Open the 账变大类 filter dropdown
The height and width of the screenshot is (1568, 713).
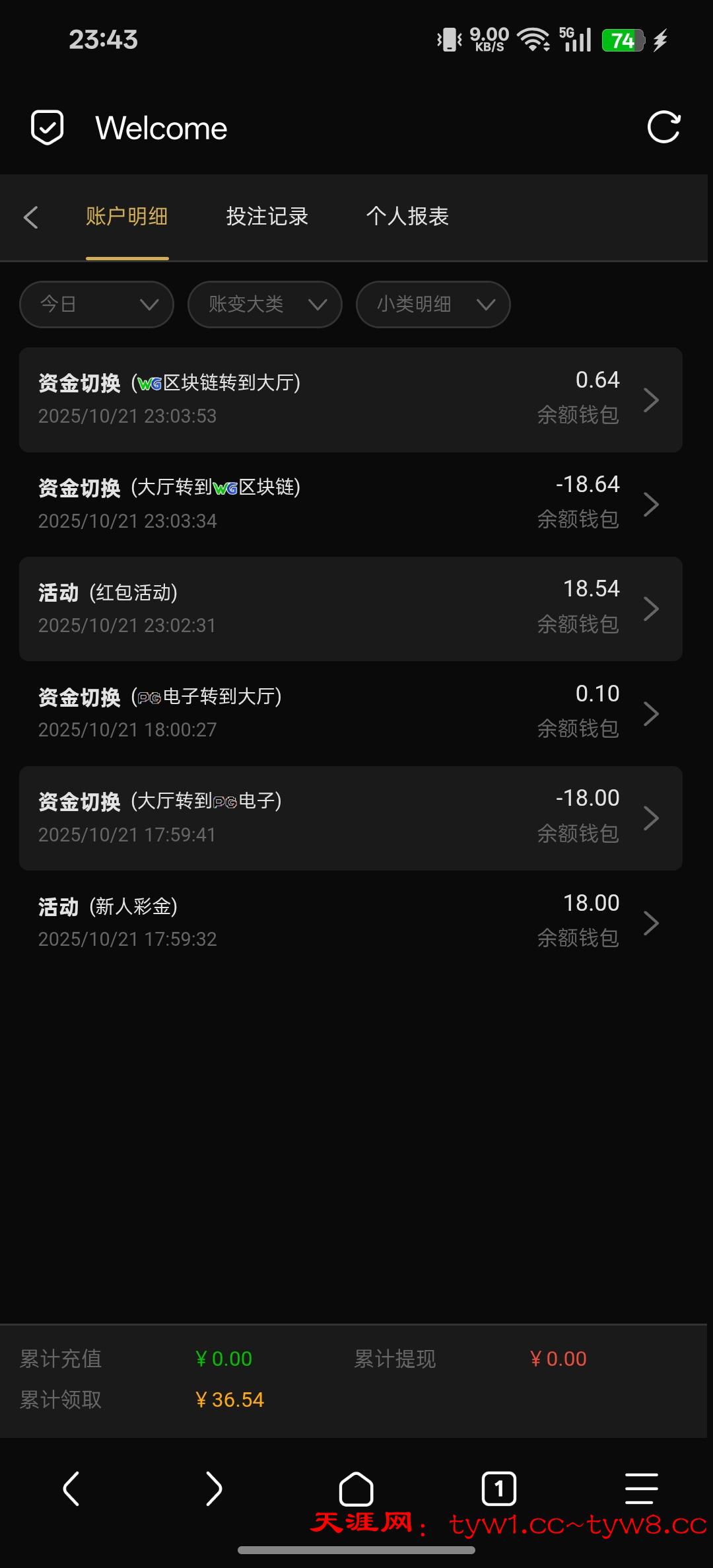point(265,304)
